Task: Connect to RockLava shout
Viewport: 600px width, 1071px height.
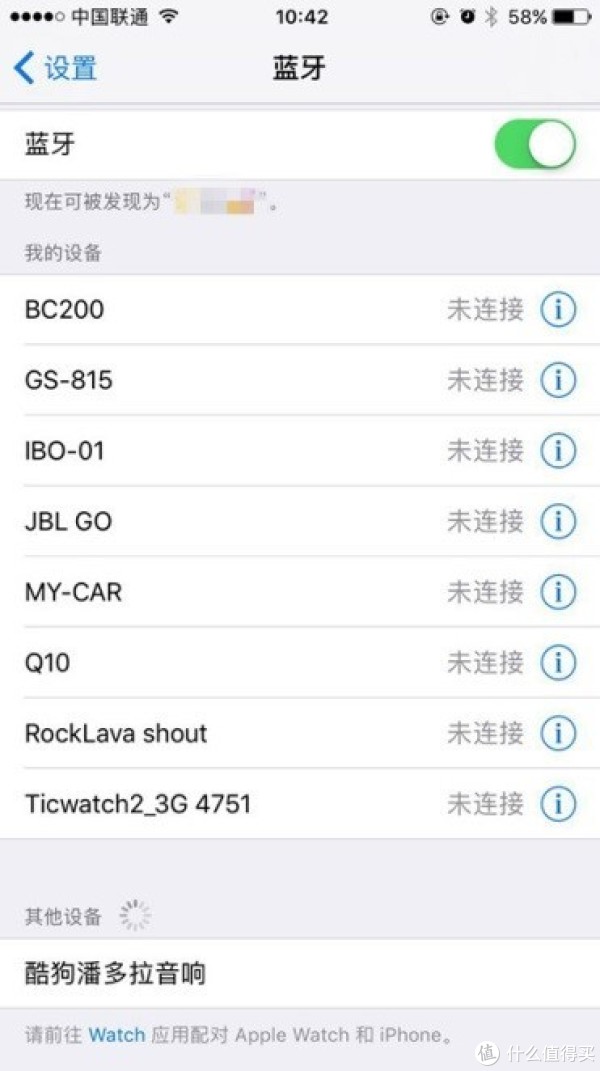Action: (x=300, y=734)
